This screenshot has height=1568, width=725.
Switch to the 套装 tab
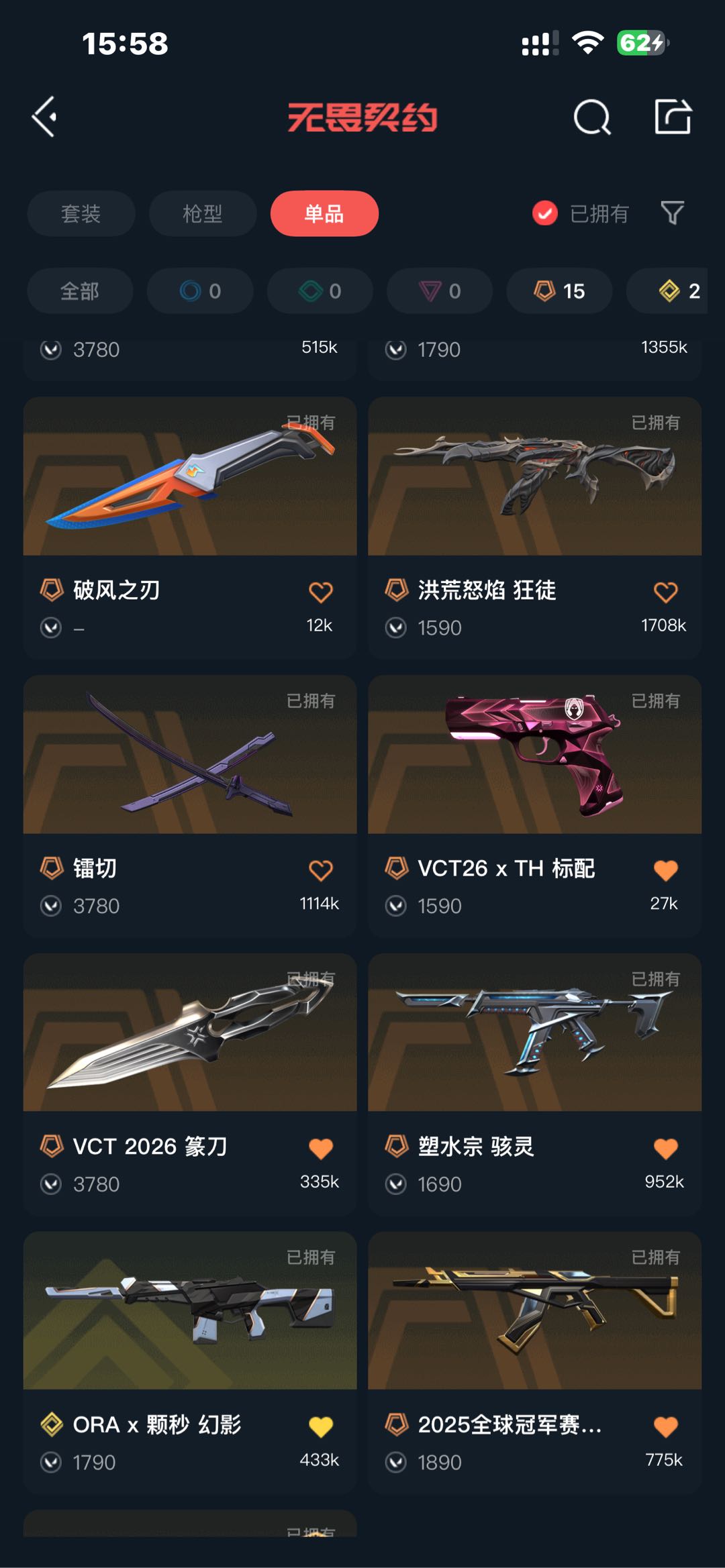[x=81, y=213]
